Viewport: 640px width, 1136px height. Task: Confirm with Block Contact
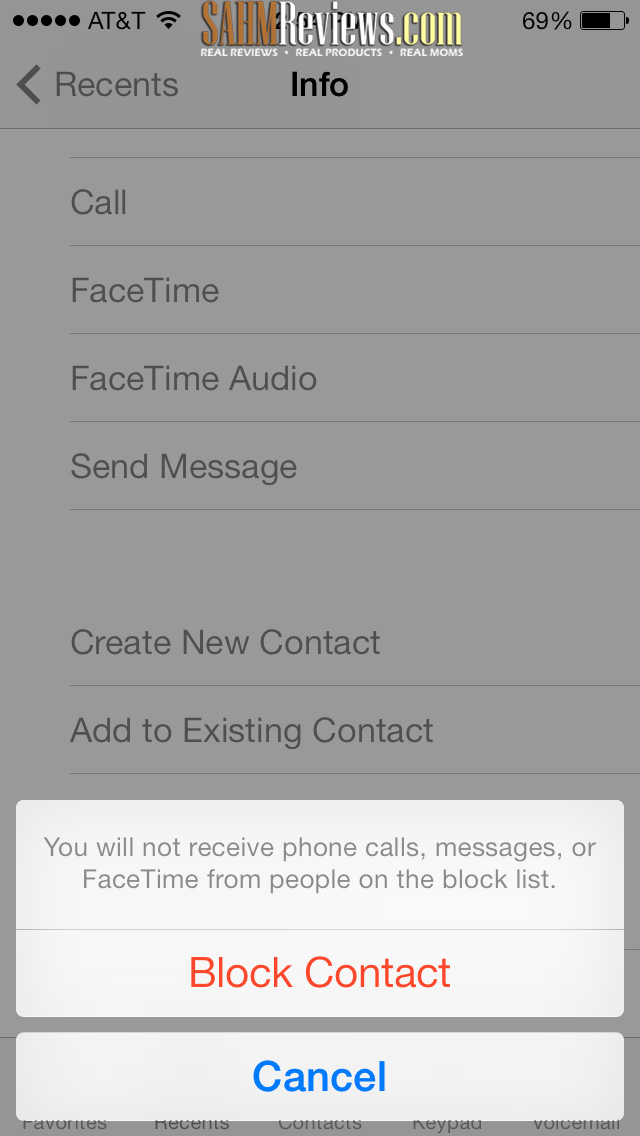(x=320, y=973)
